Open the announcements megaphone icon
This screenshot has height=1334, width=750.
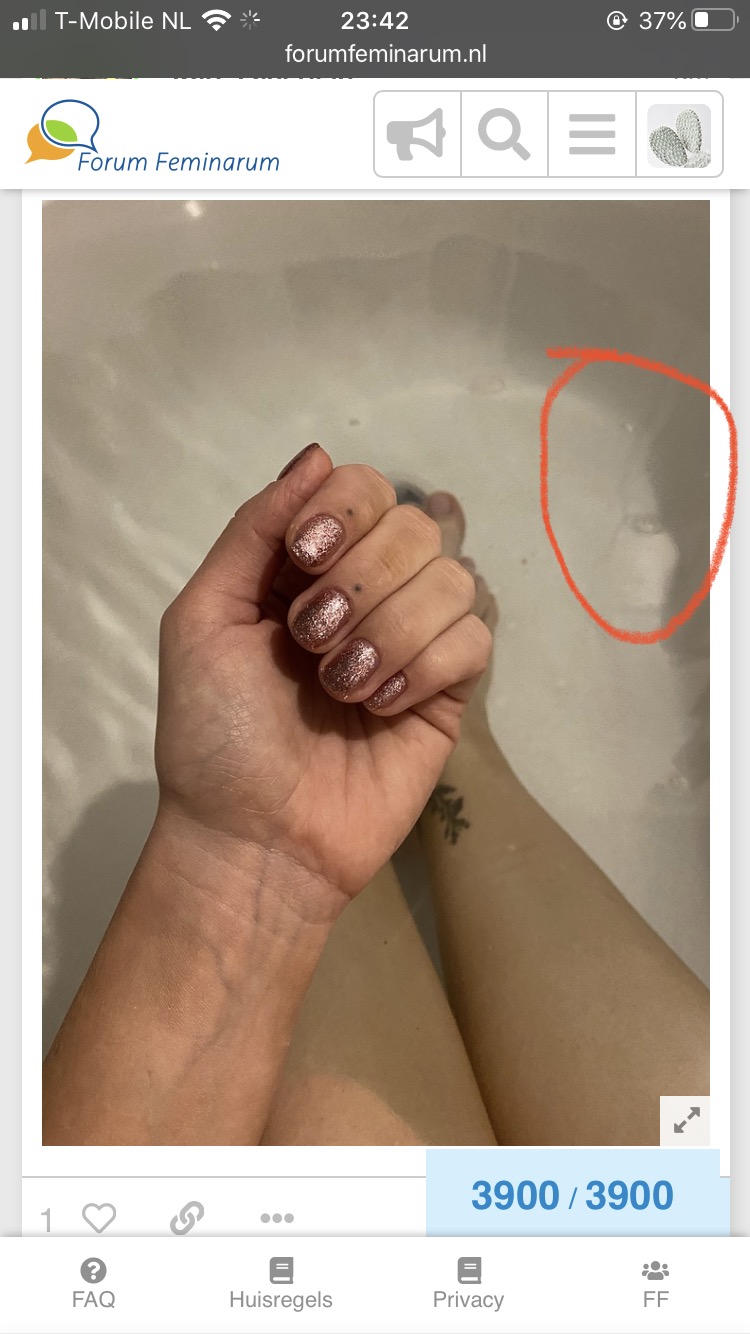(417, 134)
